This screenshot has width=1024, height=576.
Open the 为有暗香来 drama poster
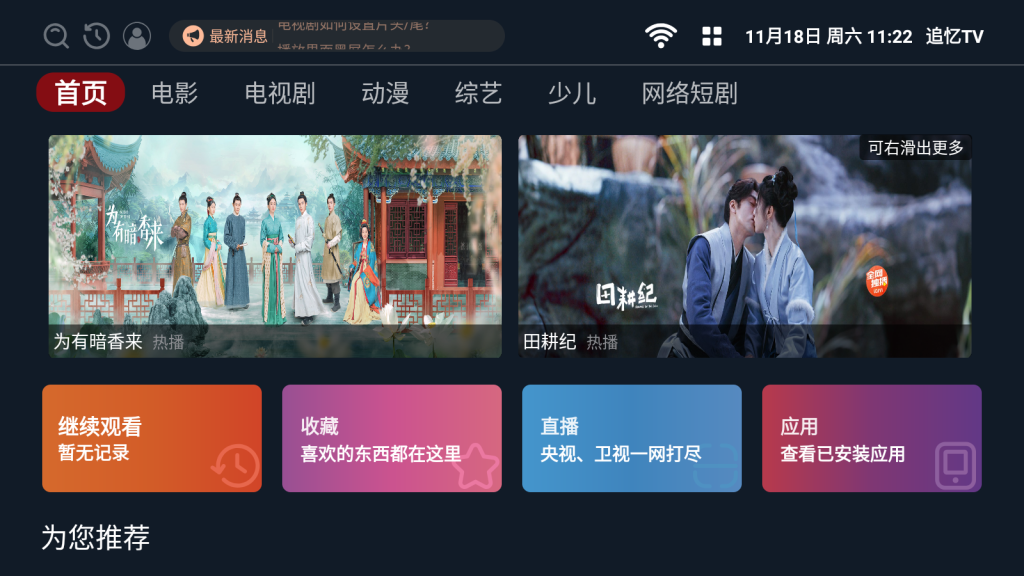click(x=275, y=246)
